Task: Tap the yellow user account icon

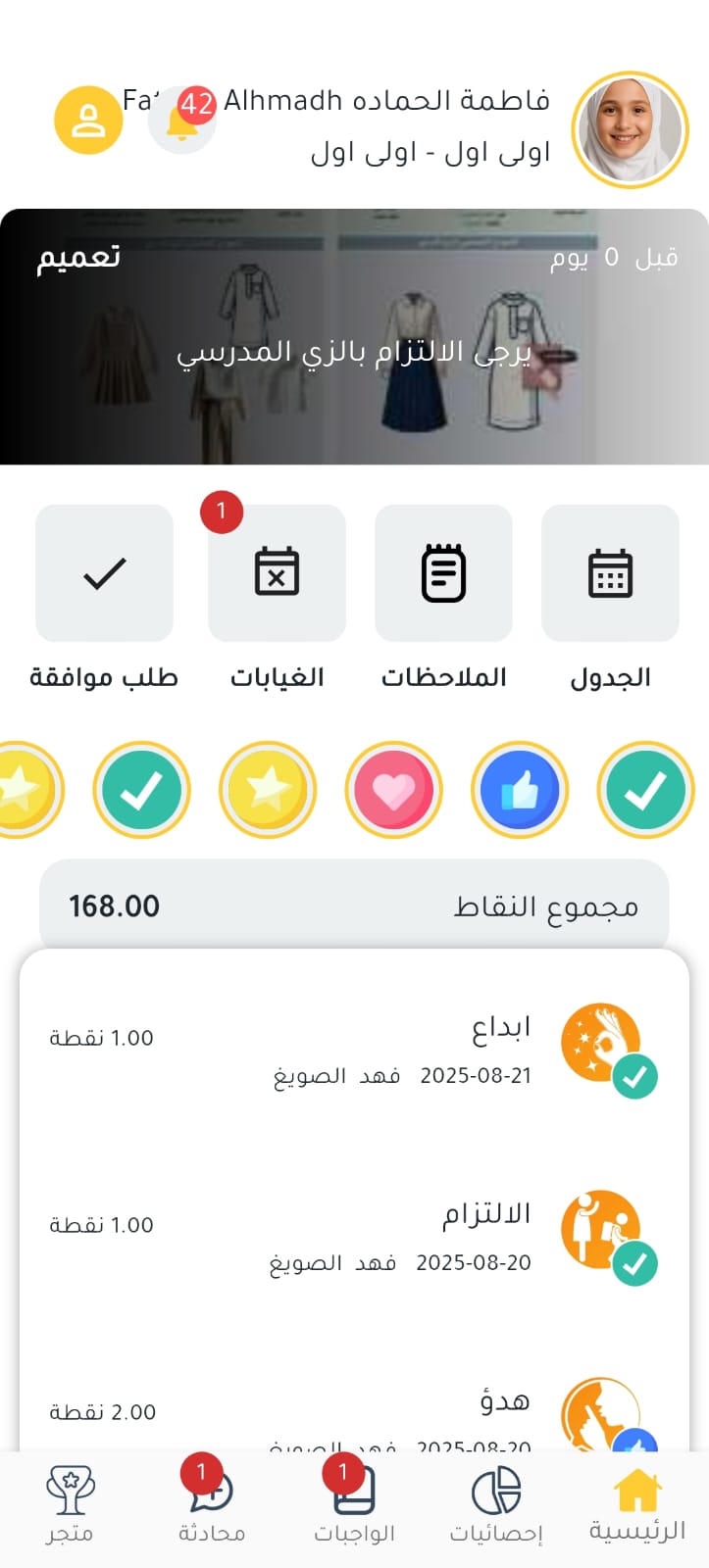Action: 88,121
